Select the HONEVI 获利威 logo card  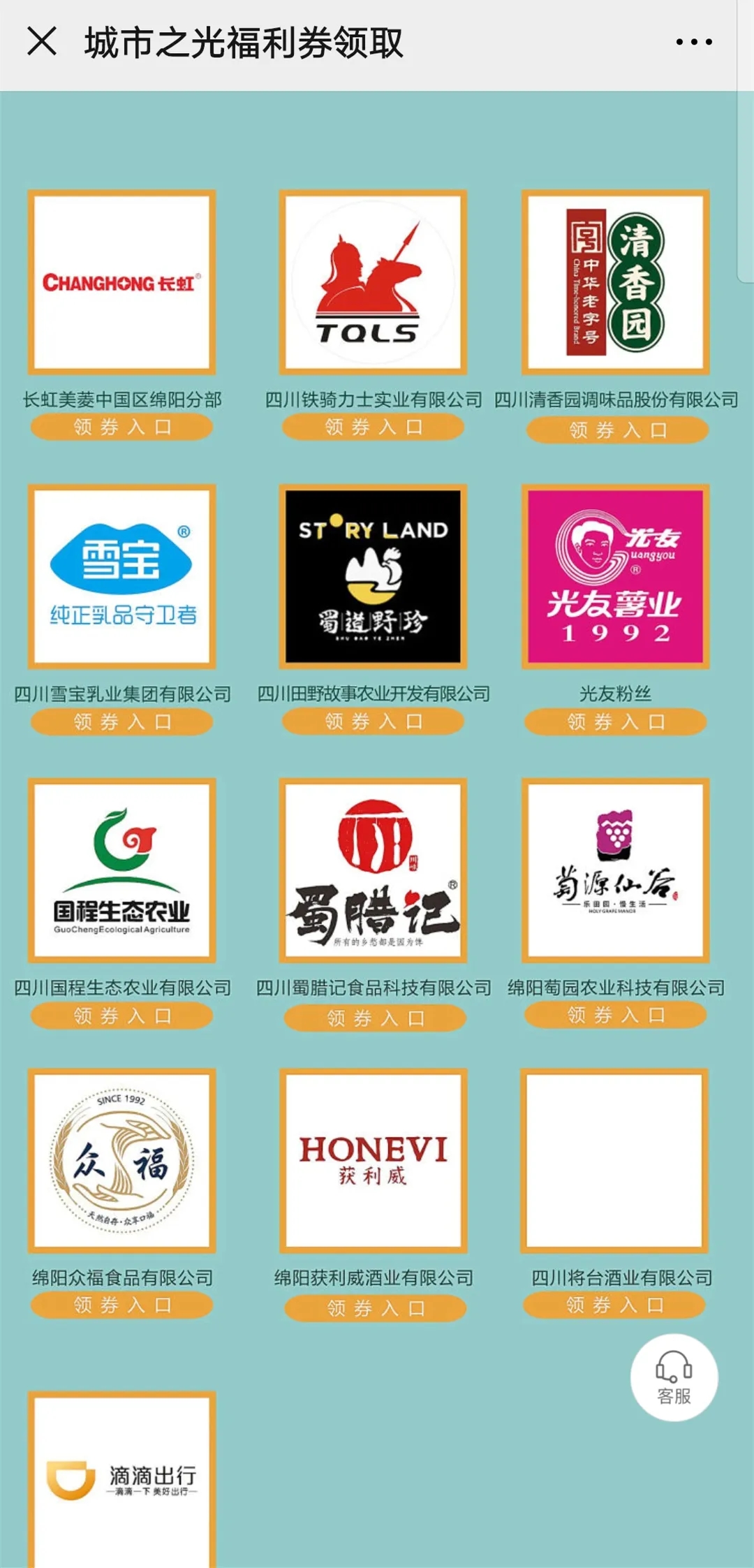[x=373, y=1160]
